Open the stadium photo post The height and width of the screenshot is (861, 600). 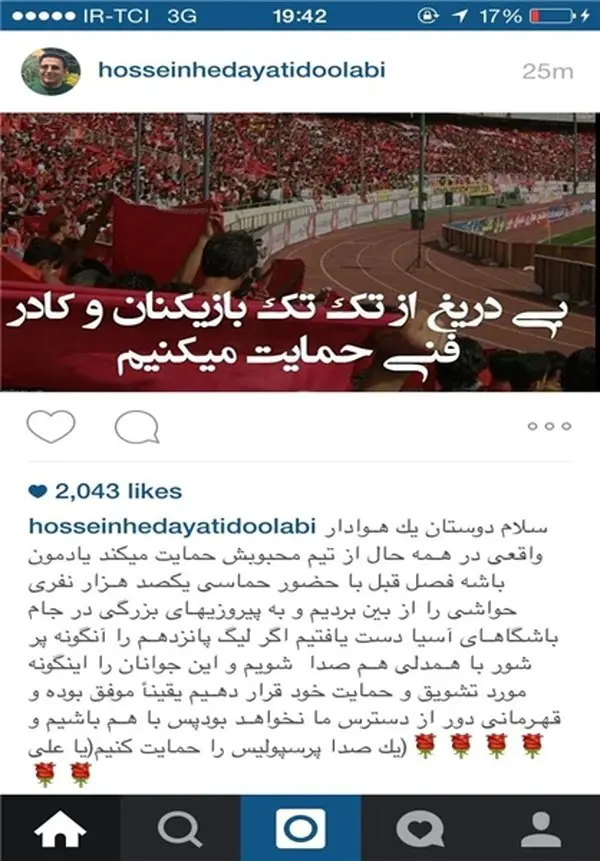300,250
